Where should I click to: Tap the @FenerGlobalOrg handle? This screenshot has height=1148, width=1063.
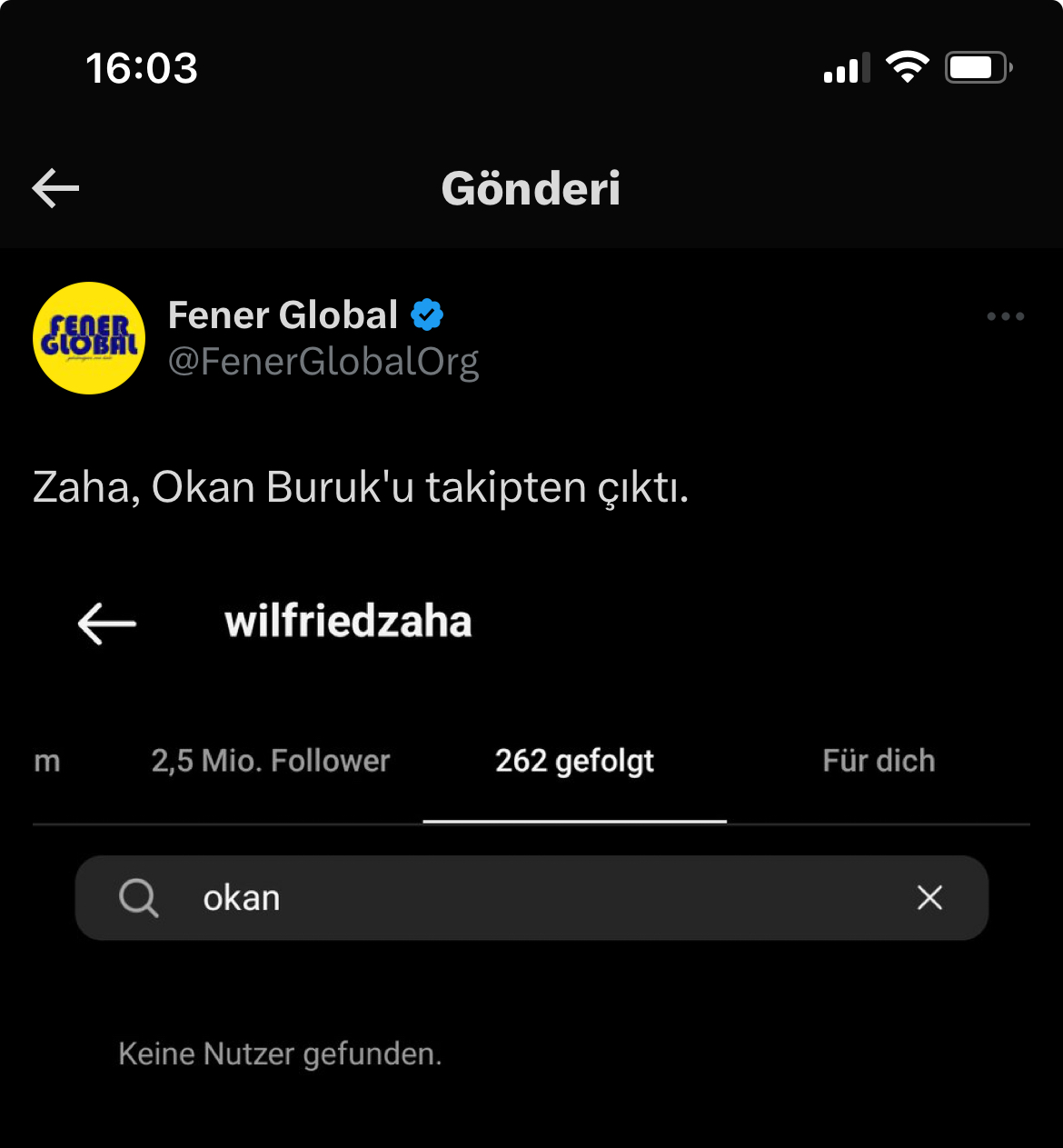click(x=323, y=362)
